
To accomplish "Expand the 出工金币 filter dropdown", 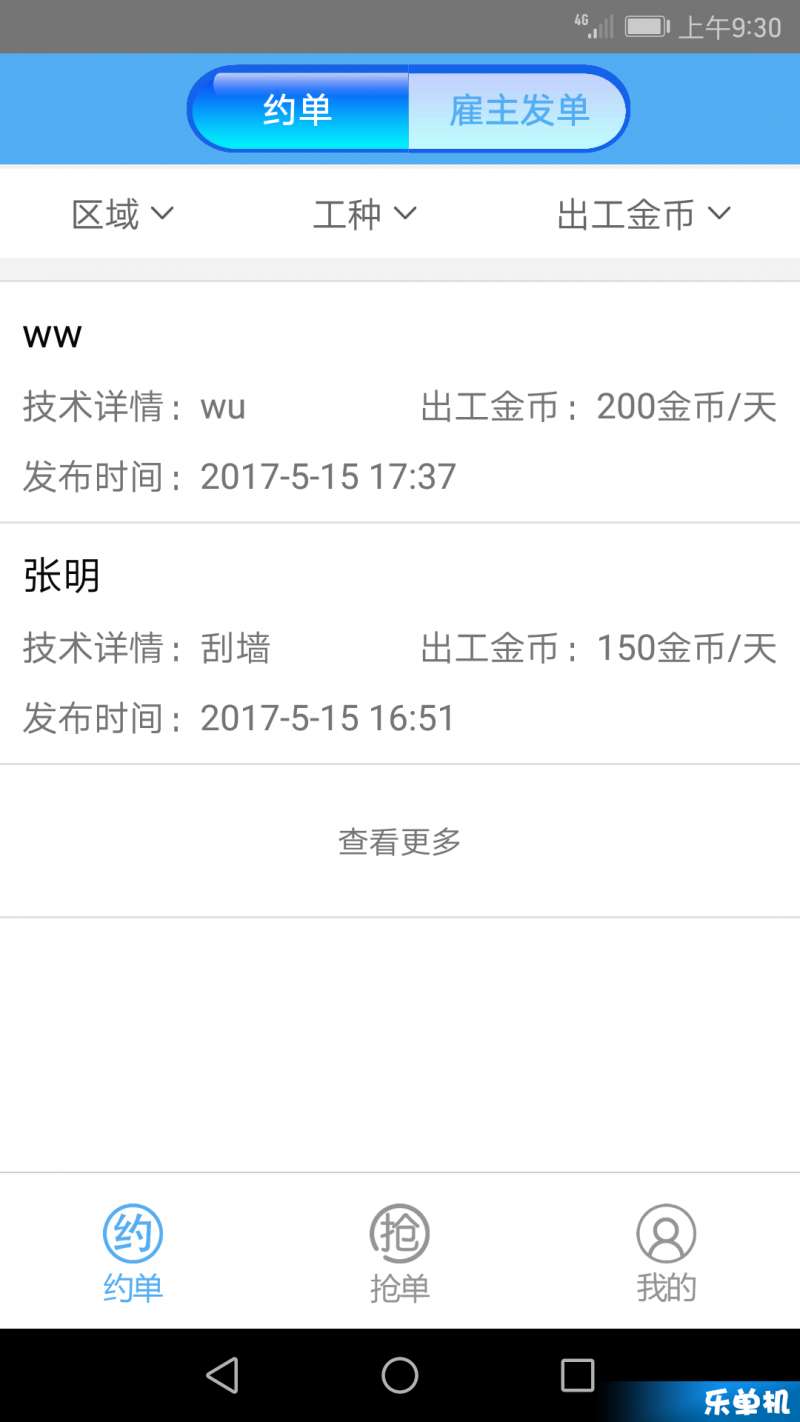I will click(x=644, y=214).
